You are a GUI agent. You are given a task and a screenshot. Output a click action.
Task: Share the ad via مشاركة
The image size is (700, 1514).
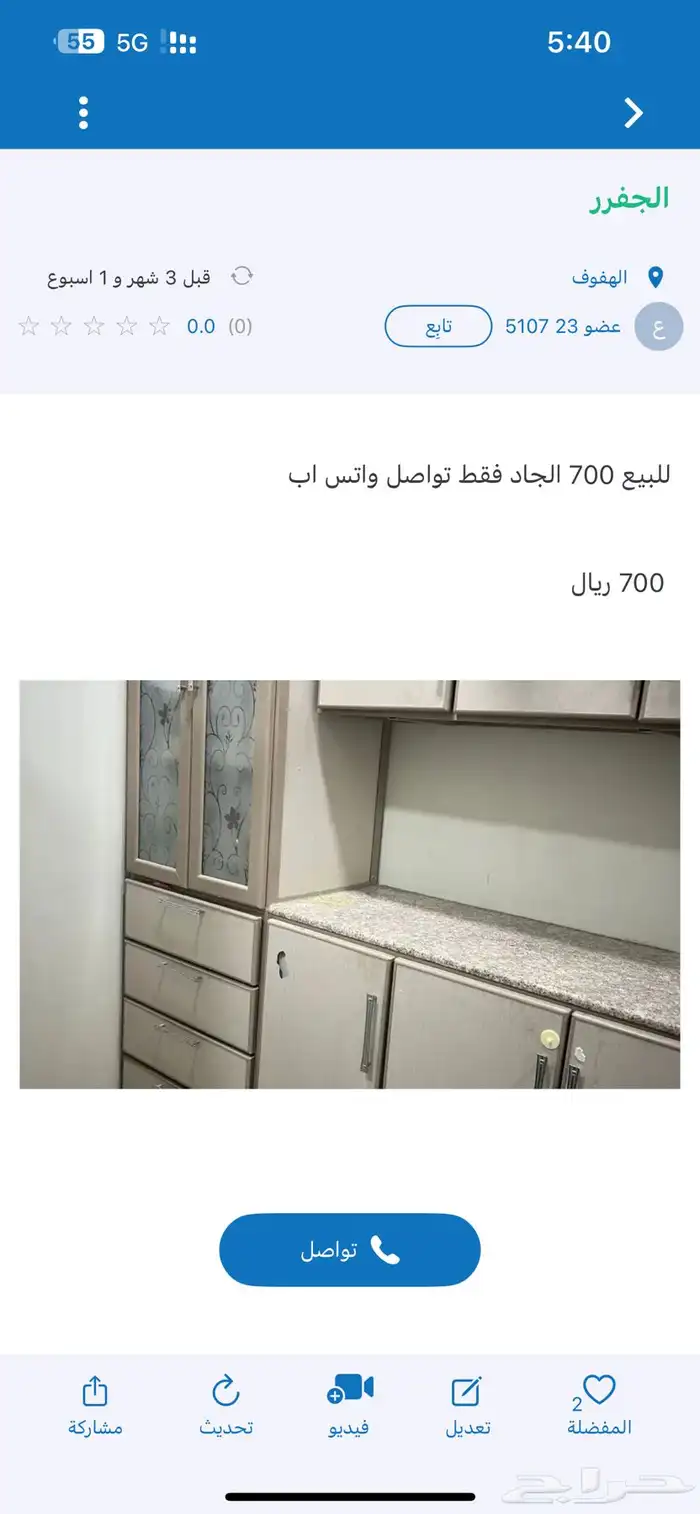click(95, 1406)
